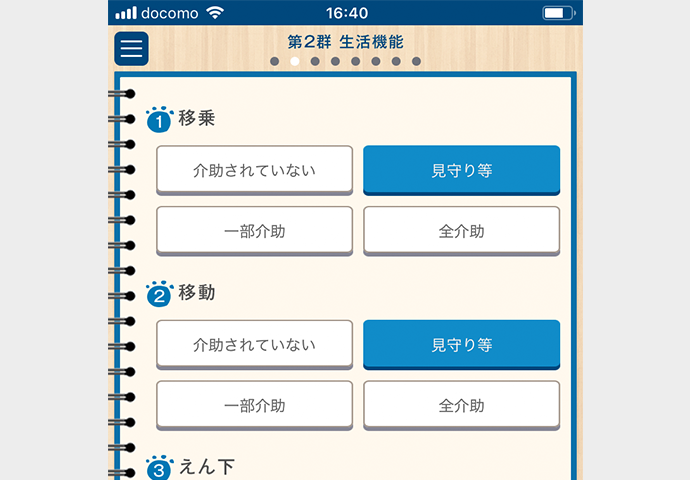The image size is (690, 480).
Task: Select 介助されていない for 移動
Action: (x=254, y=344)
